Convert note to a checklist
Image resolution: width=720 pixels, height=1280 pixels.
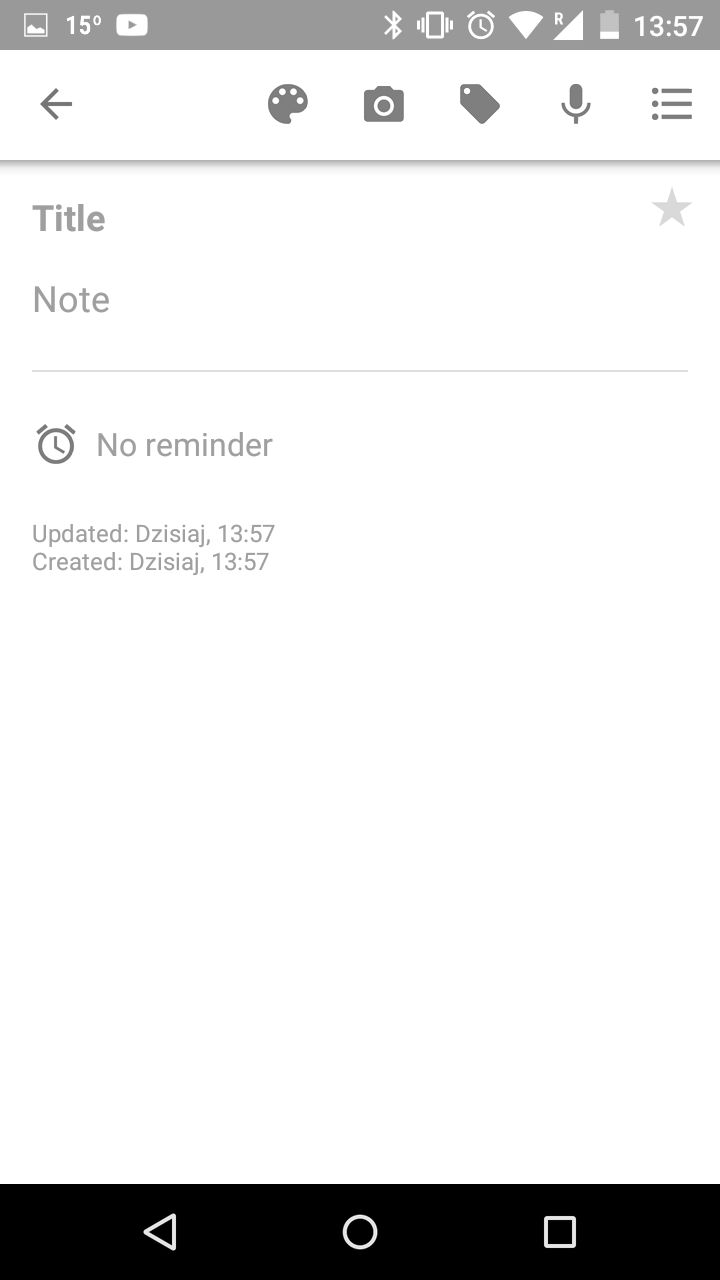coord(672,104)
